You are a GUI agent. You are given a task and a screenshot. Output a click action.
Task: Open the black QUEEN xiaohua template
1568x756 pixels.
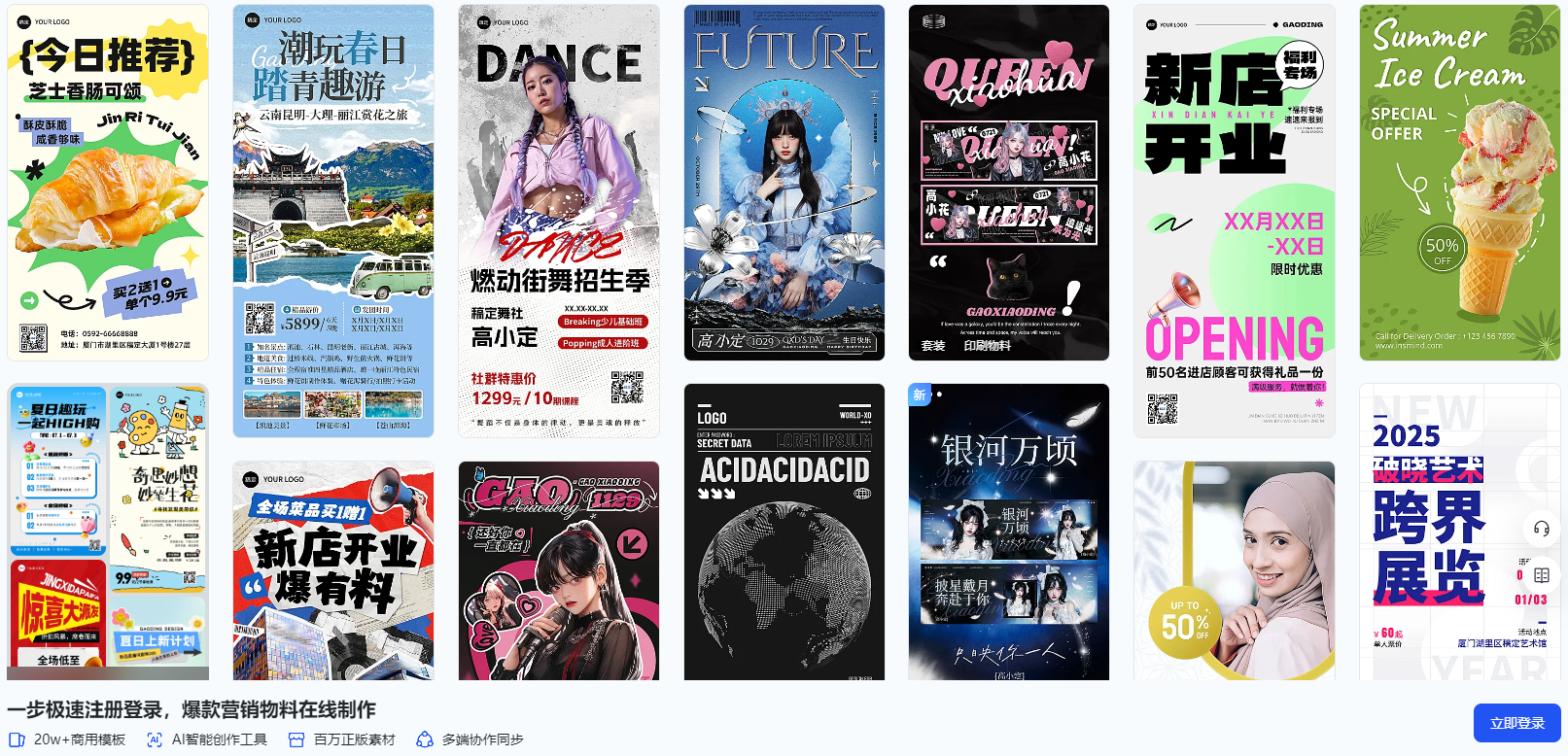[1009, 183]
